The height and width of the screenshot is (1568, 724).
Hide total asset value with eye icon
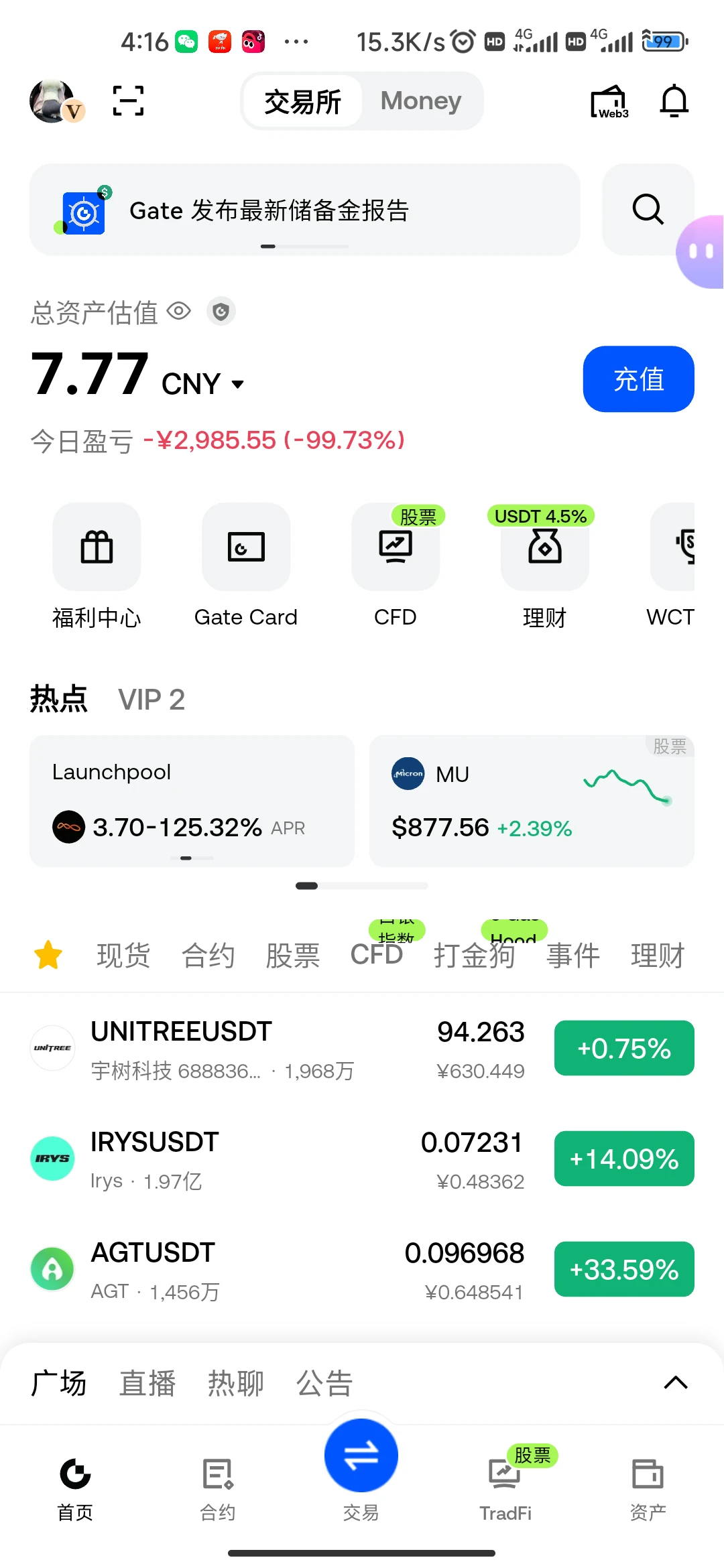click(179, 312)
